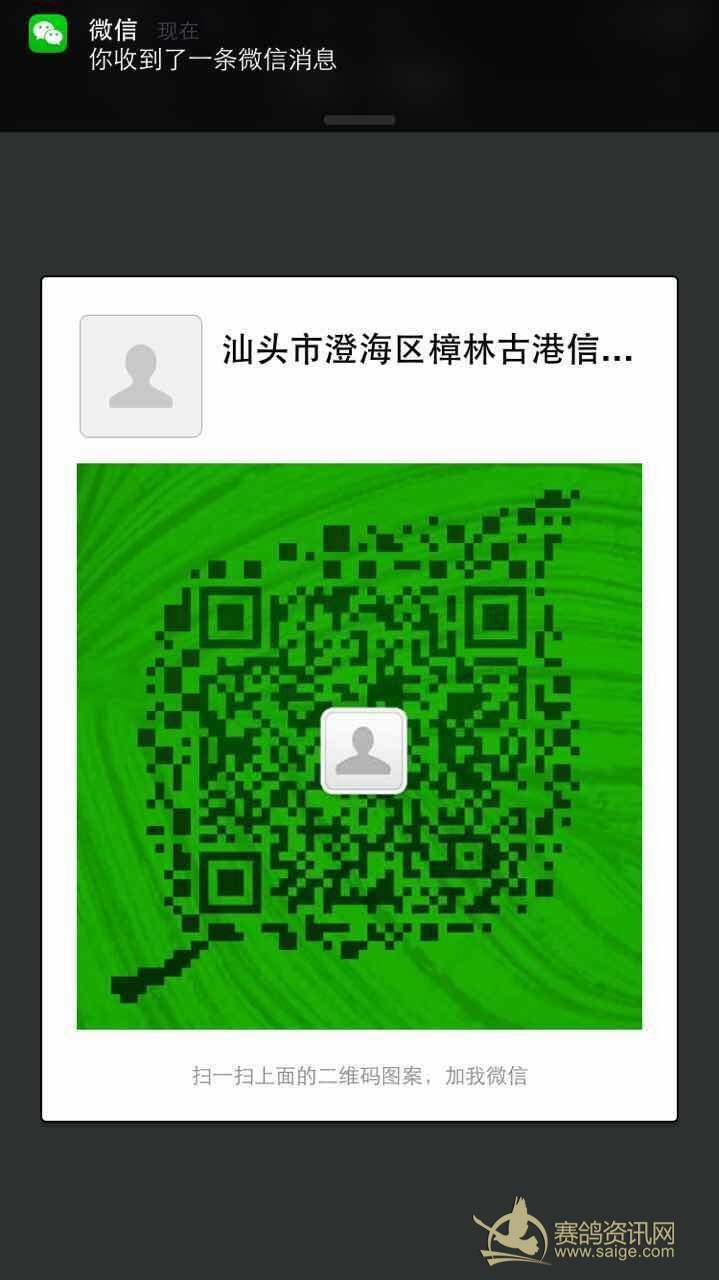Tap the notification banner's handle bar
This screenshot has width=719, height=1280.
click(359, 120)
